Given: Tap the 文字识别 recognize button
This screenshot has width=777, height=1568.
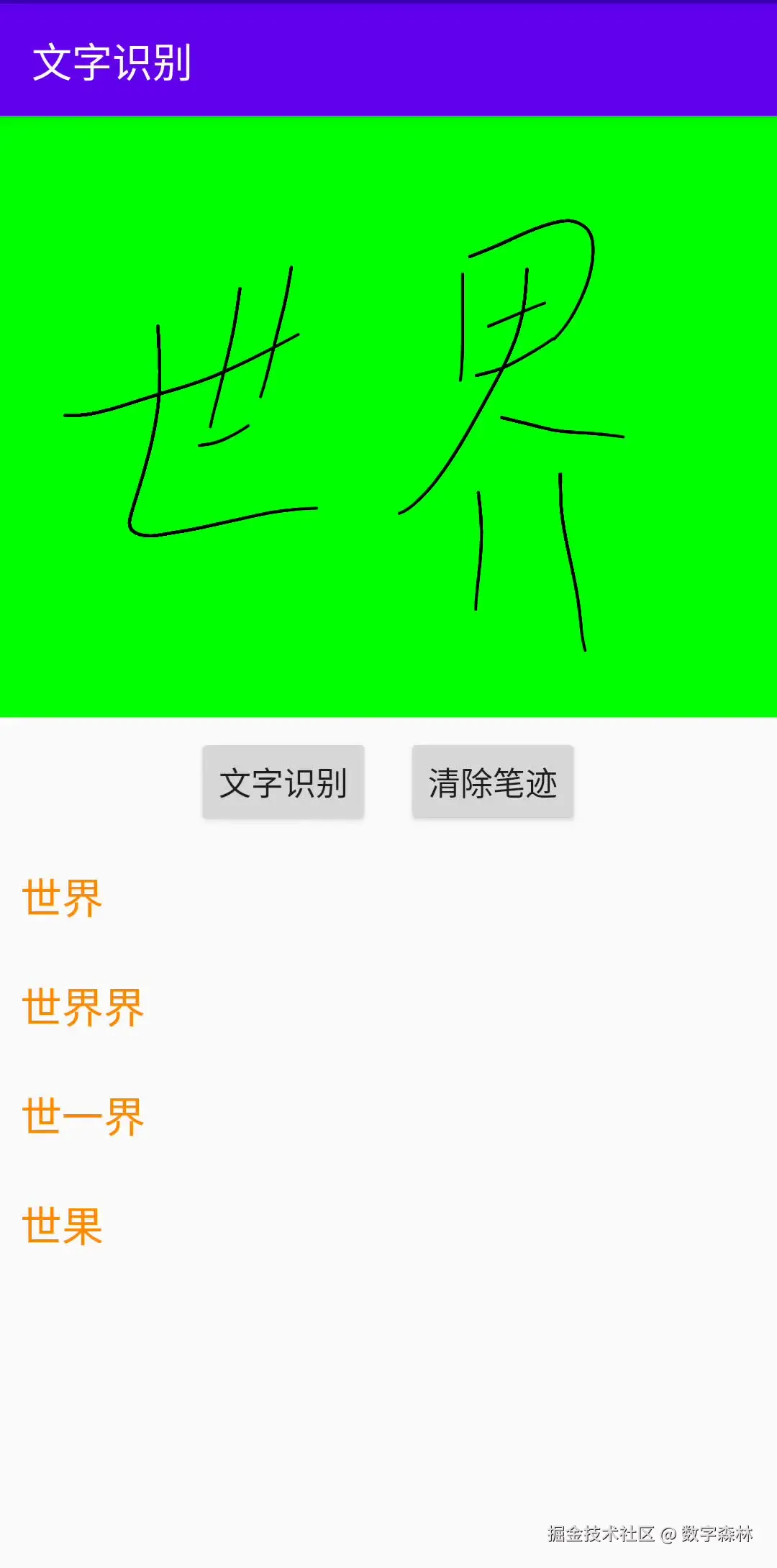Looking at the screenshot, I should click(283, 783).
